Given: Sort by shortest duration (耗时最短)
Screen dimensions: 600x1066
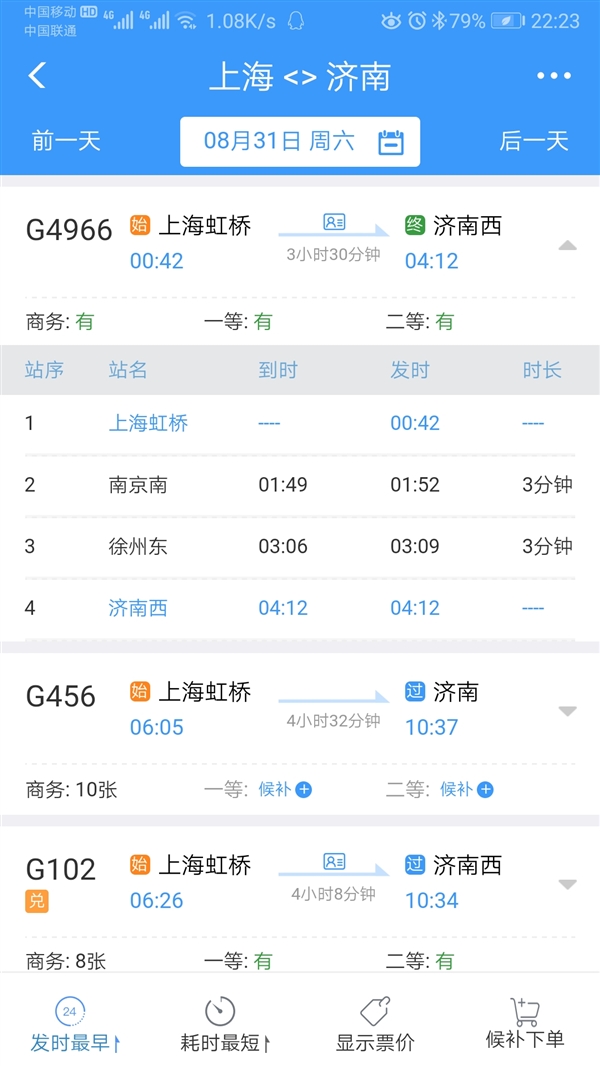Looking at the screenshot, I should click(220, 1025).
